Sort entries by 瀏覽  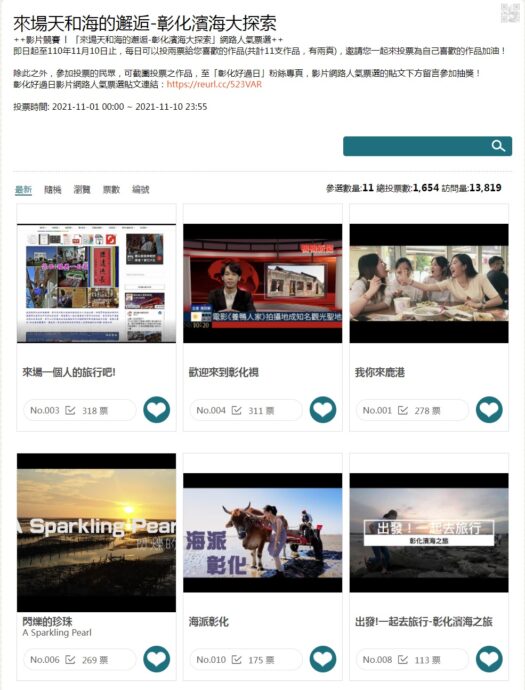82,189
